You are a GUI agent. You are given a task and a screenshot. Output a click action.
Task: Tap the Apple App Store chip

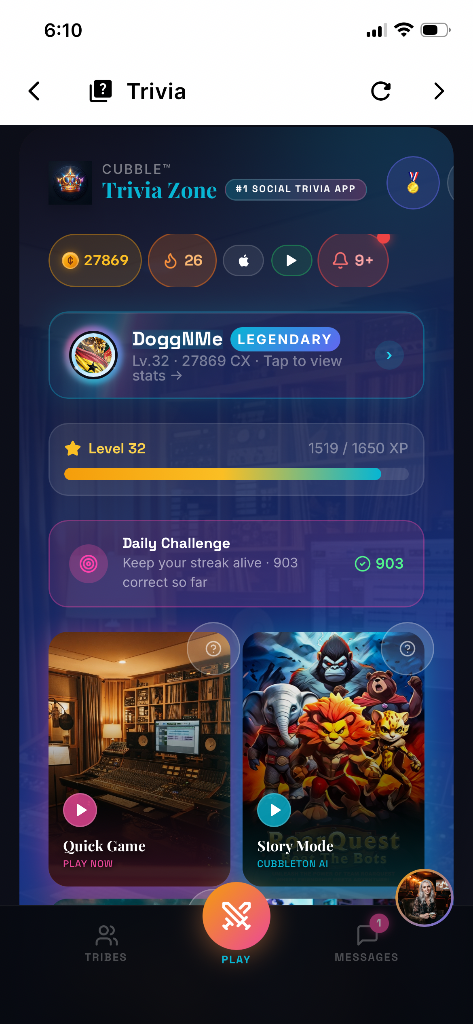coord(244,261)
